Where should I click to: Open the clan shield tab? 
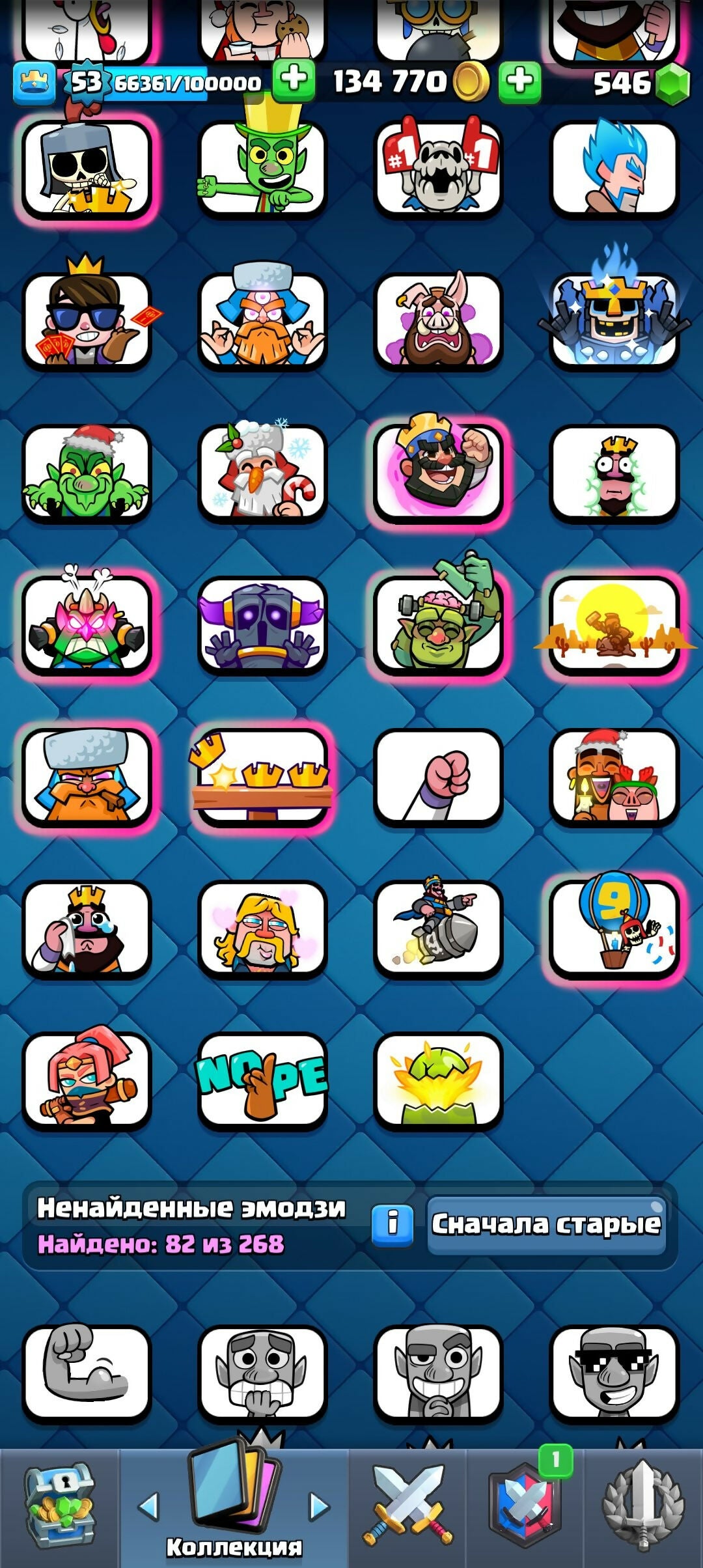(526, 1507)
